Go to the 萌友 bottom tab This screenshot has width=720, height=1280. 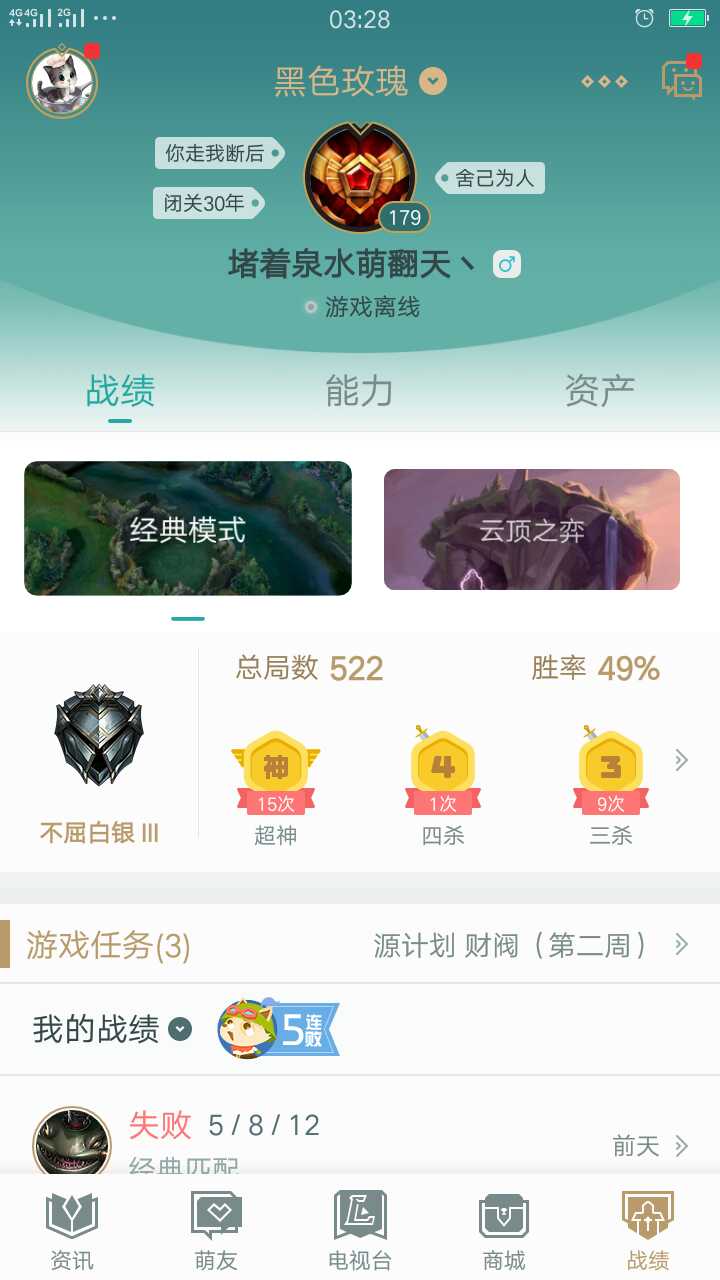[x=216, y=1230]
